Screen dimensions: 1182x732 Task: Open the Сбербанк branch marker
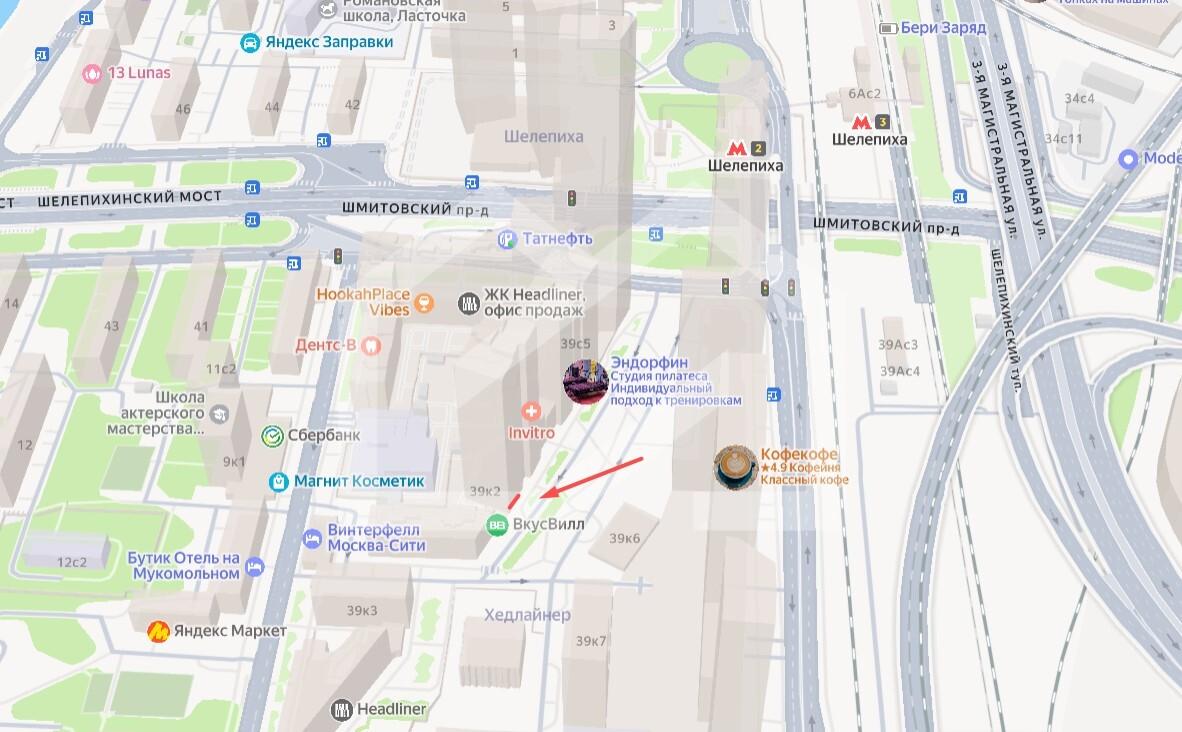[271, 435]
